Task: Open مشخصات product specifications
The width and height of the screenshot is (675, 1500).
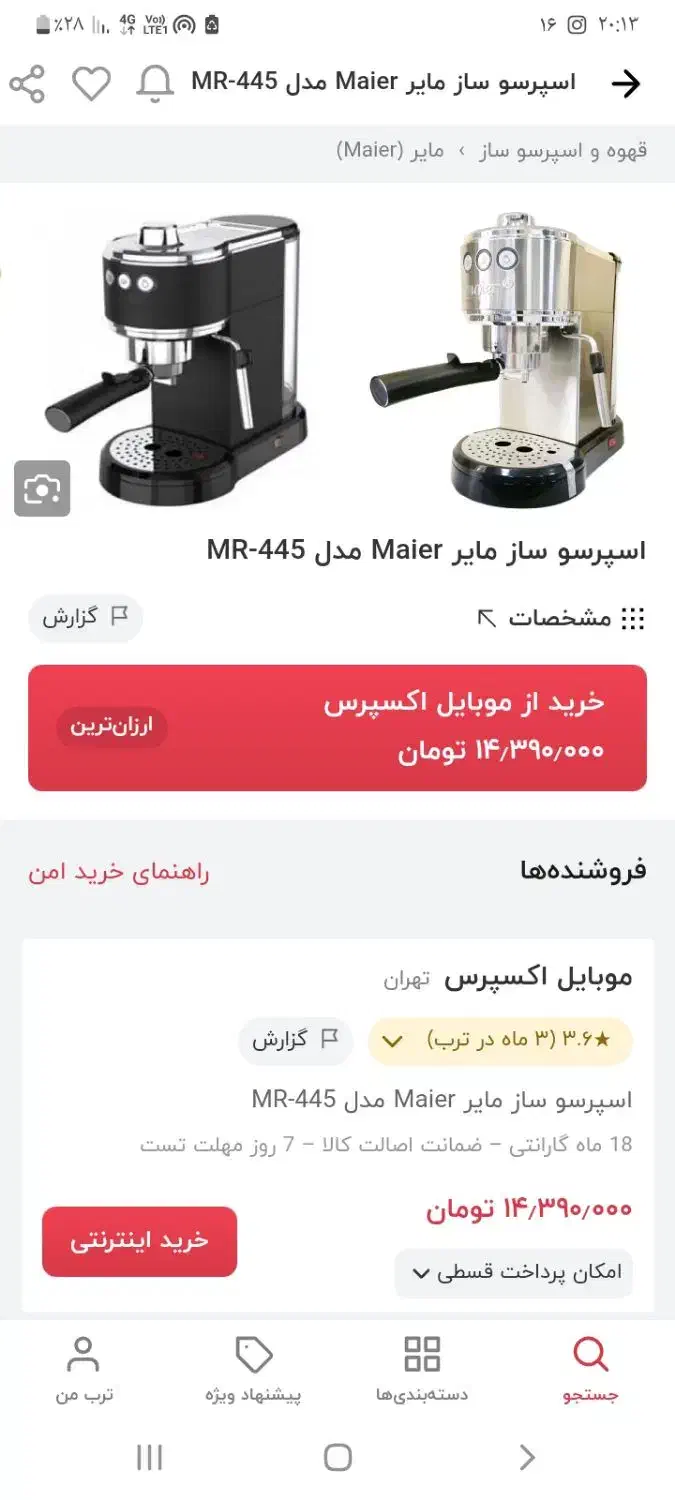Action: 560,618
